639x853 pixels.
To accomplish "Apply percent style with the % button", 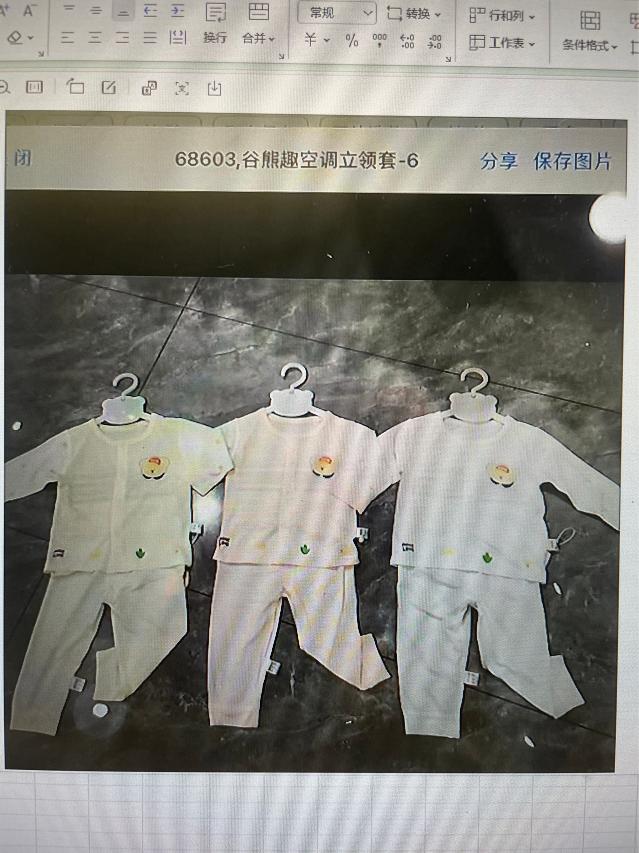I will coord(351,41).
